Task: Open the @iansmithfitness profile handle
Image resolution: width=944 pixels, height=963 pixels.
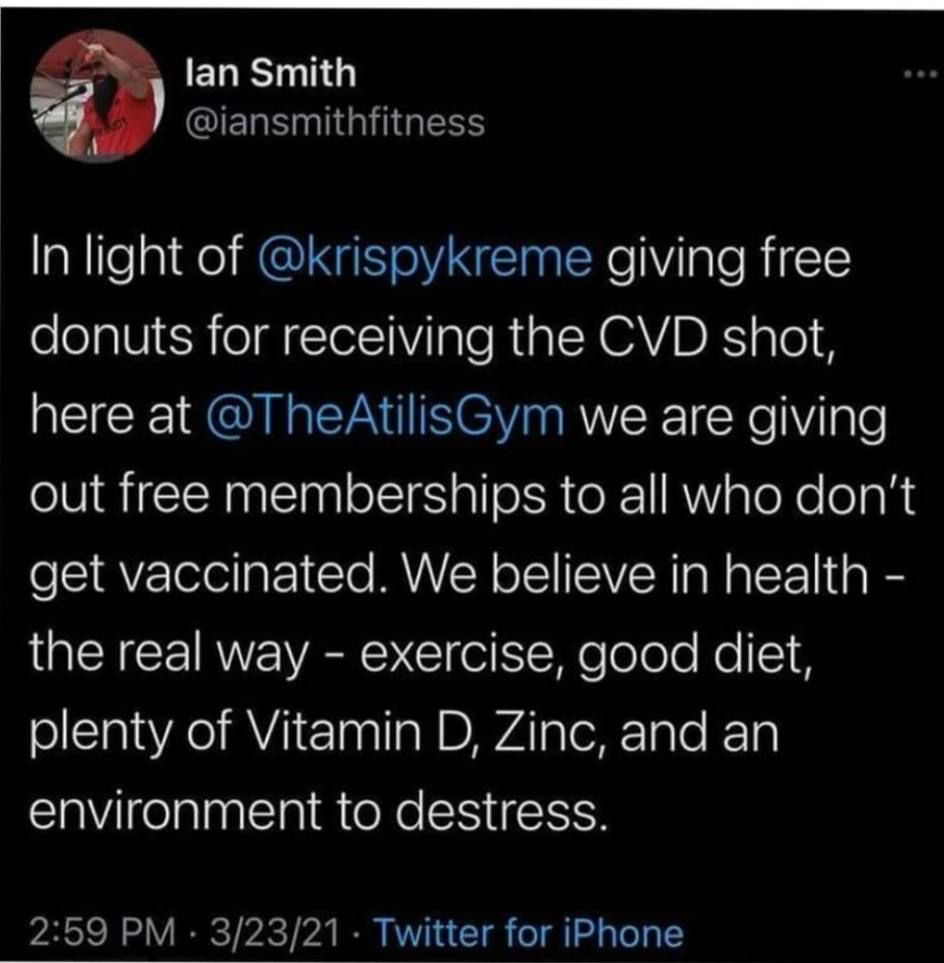Action: pyautogui.click(x=336, y=123)
